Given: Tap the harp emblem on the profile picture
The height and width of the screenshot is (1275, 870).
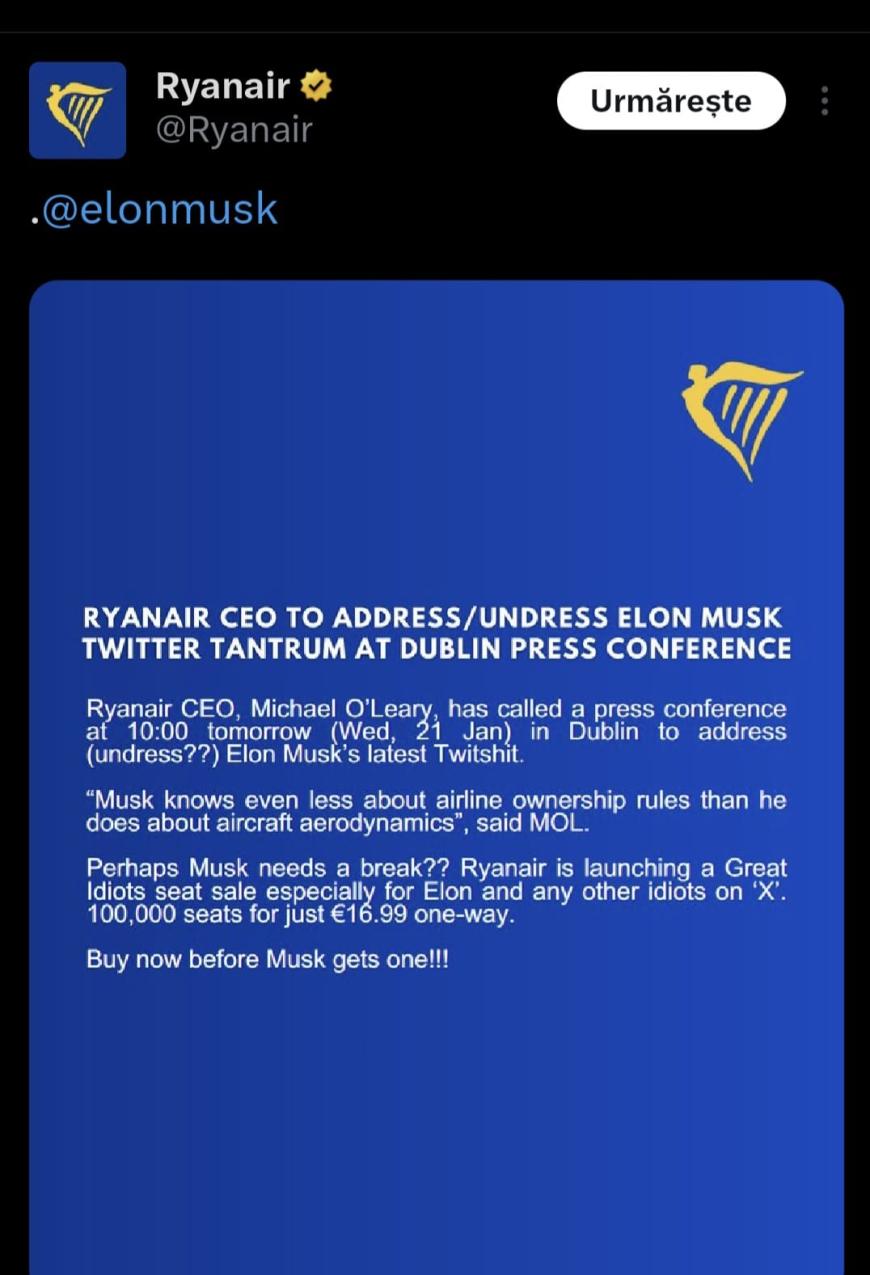Looking at the screenshot, I should (77, 110).
